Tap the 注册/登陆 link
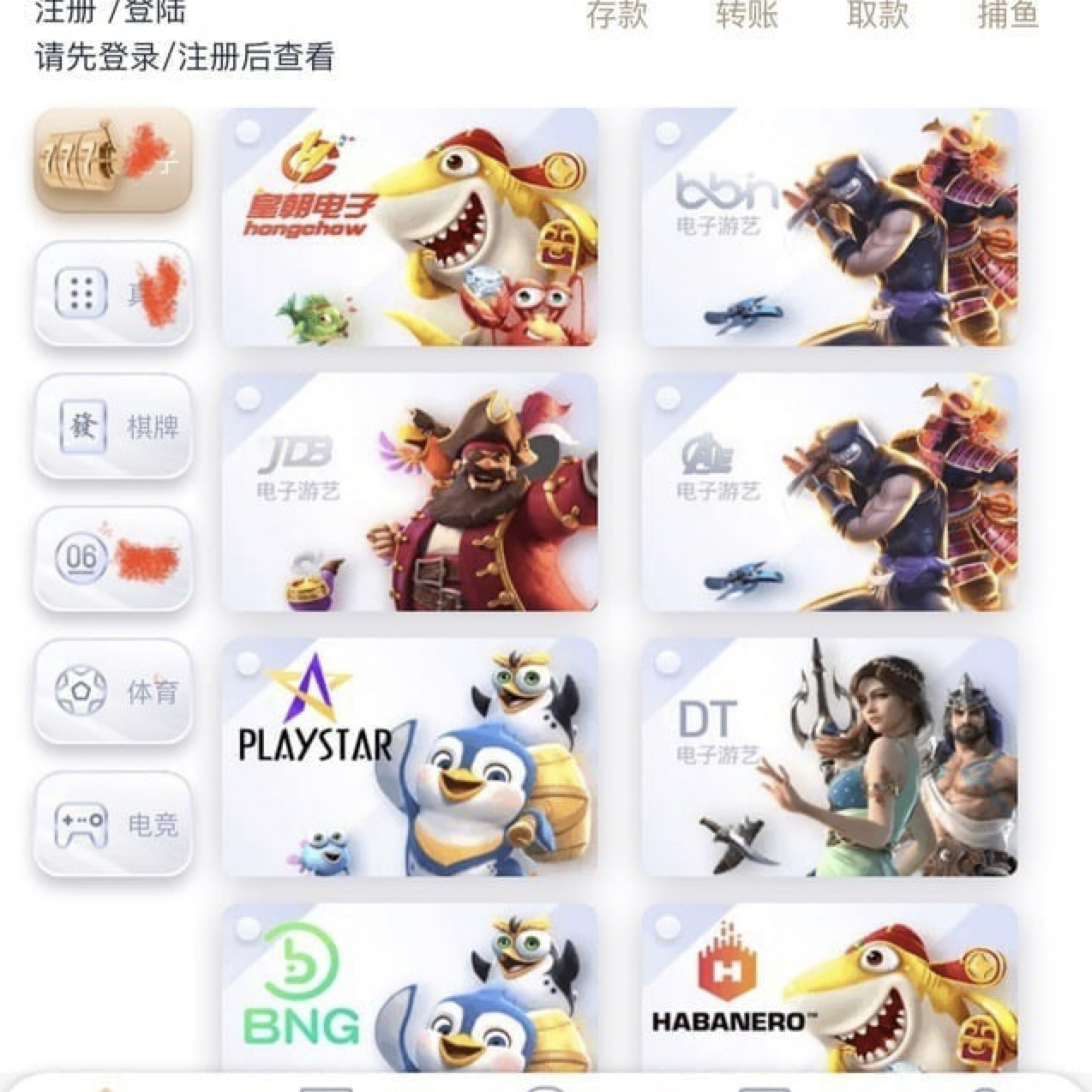The height and width of the screenshot is (1092, 1092). click(x=110, y=12)
